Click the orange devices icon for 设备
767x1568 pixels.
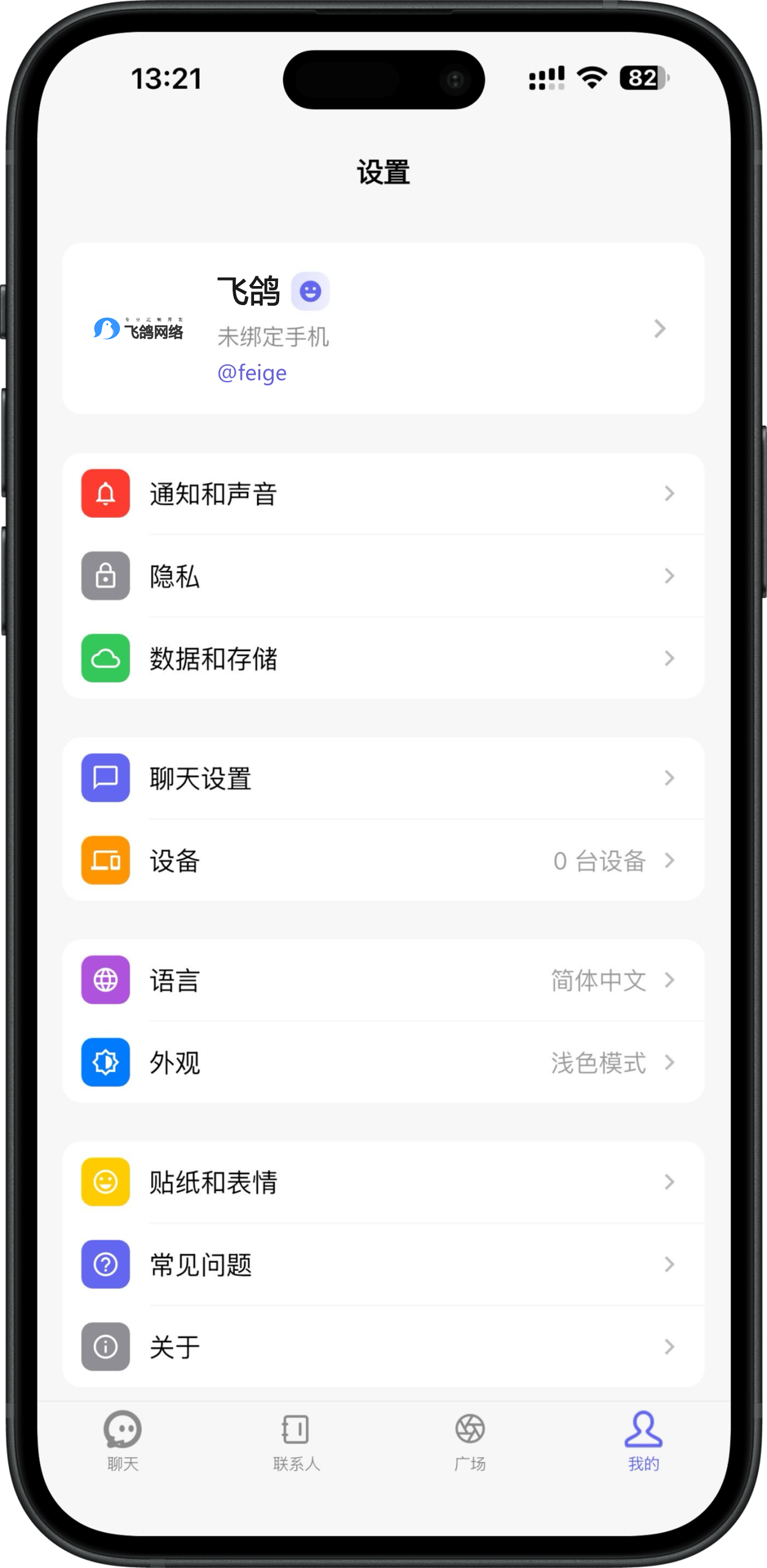pos(105,861)
